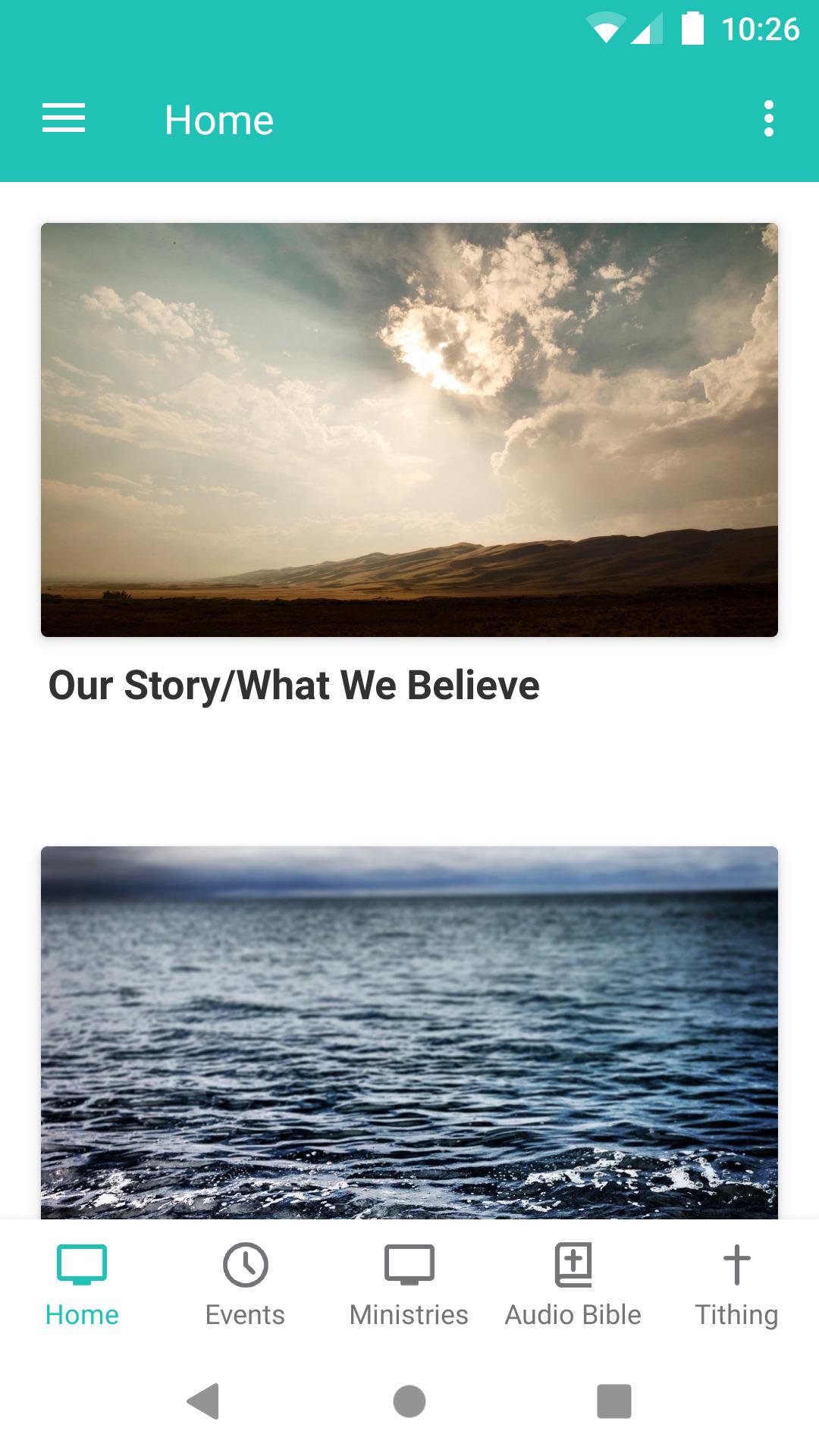Open the hamburger drawer menu
Viewport: 819px width, 1456px height.
(x=64, y=119)
